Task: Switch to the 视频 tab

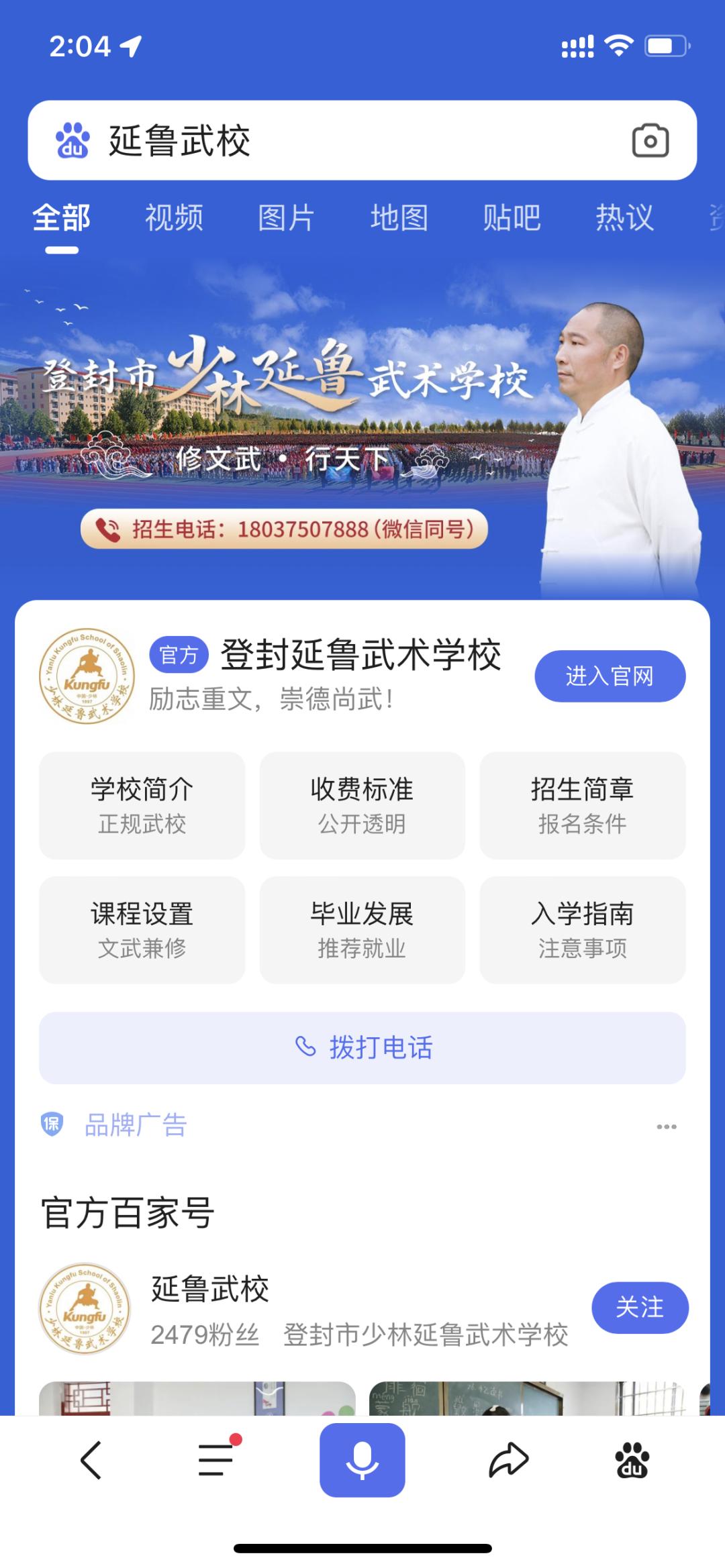Action: (x=174, y=219)
